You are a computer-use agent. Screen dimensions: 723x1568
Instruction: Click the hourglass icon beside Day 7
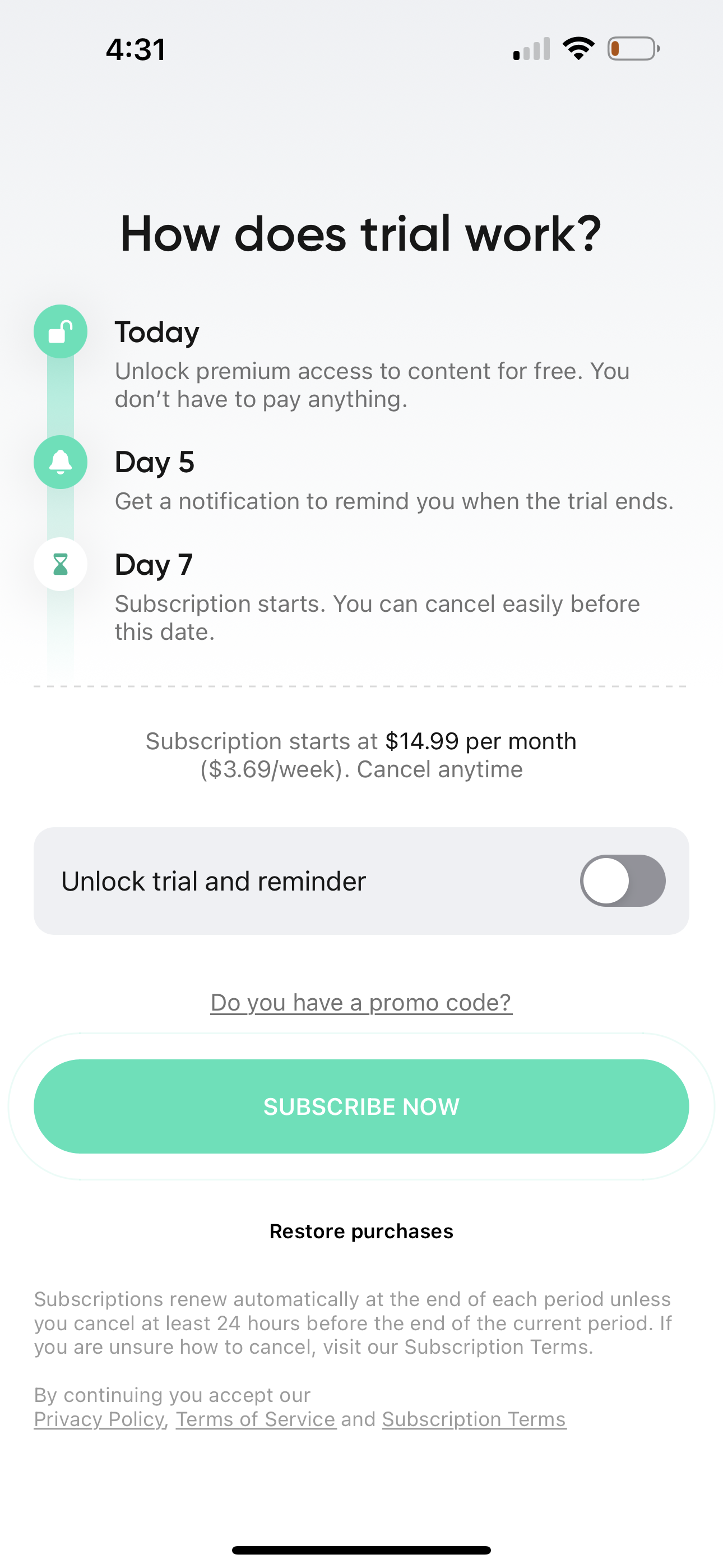(x=61, y=564)
